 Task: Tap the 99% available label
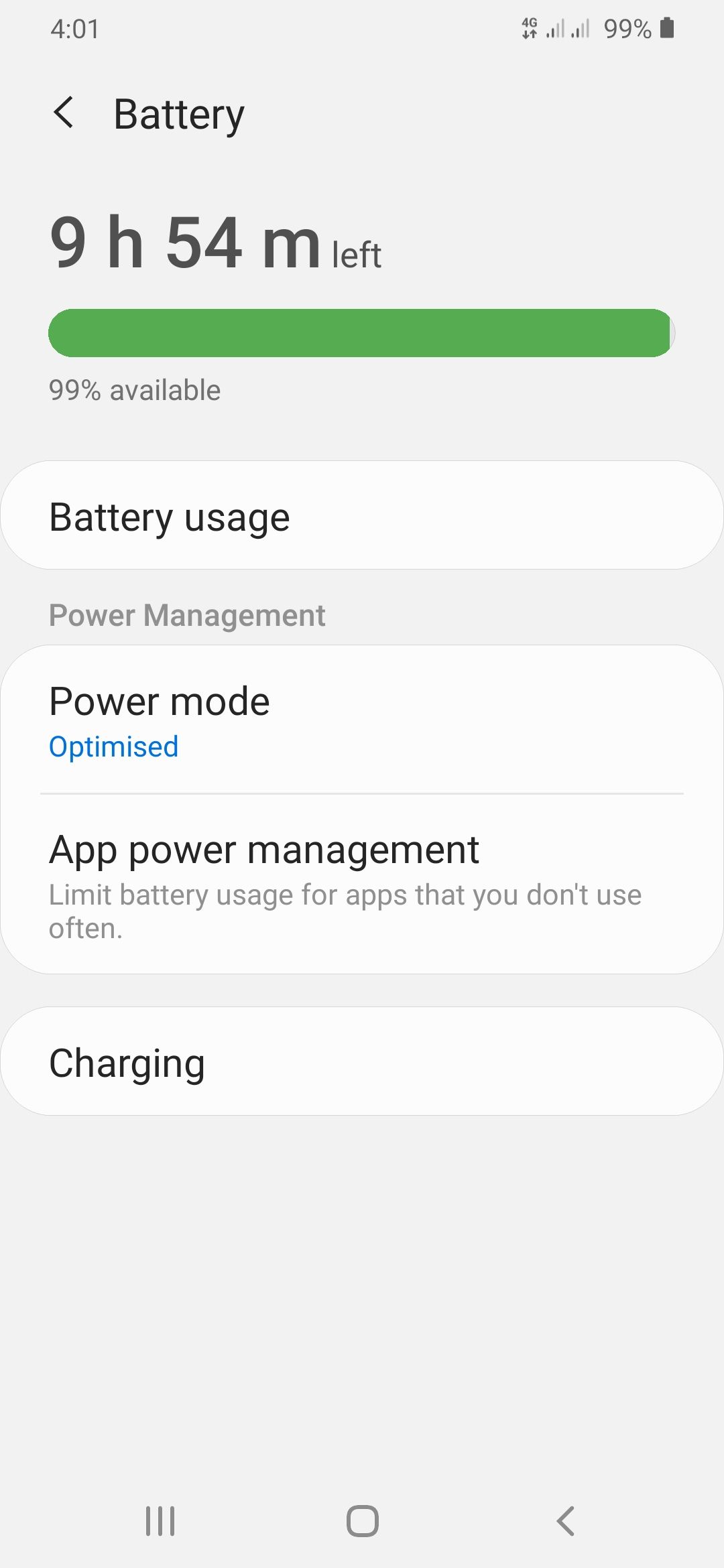134,389
